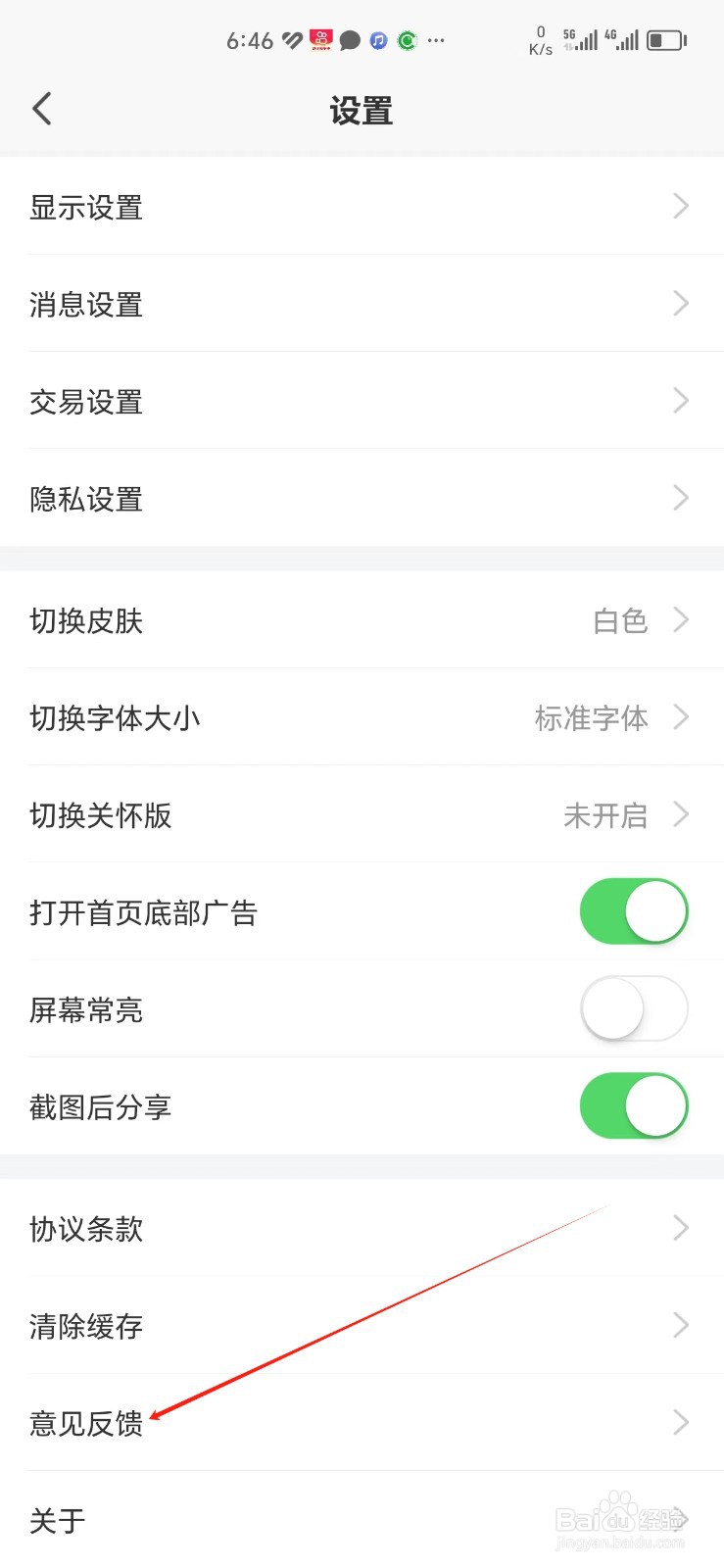Tap 清除缓存 to clear cache
The height and width of the screenshot is (1568, 724).
[x=362, y=1325]
